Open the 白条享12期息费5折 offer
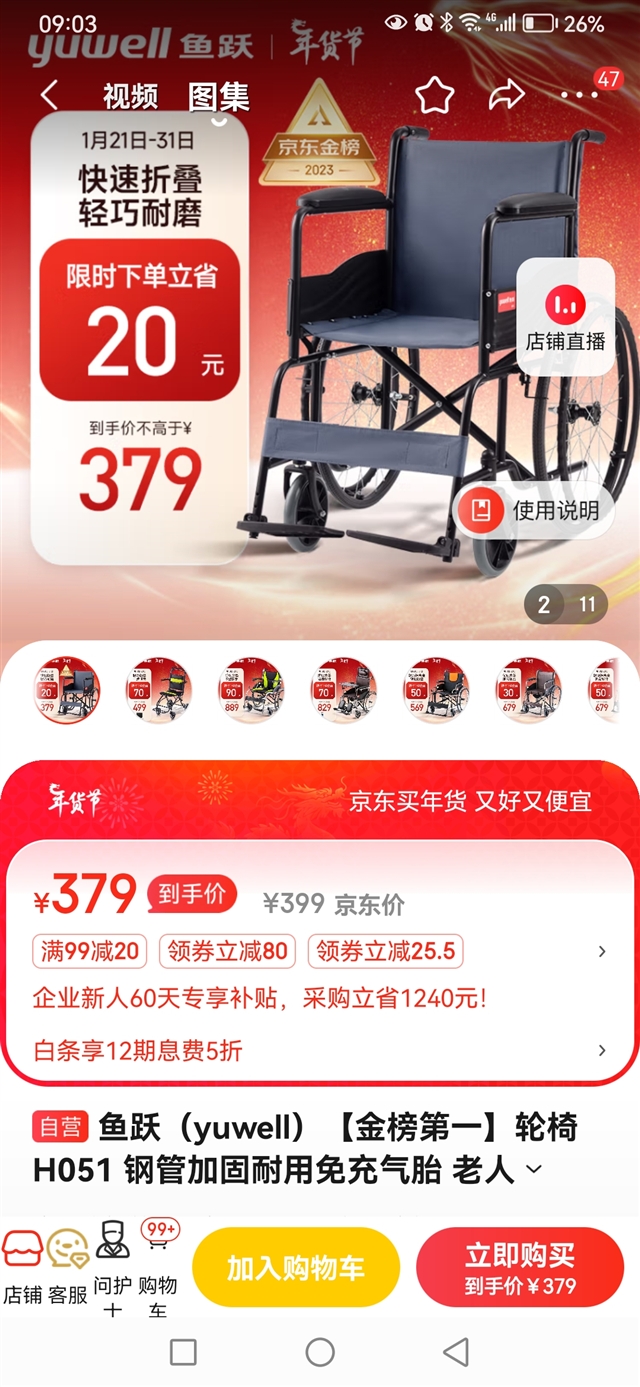Image resolution: width=640 pixels, height=1387 pixels. tap(320, 1050)
